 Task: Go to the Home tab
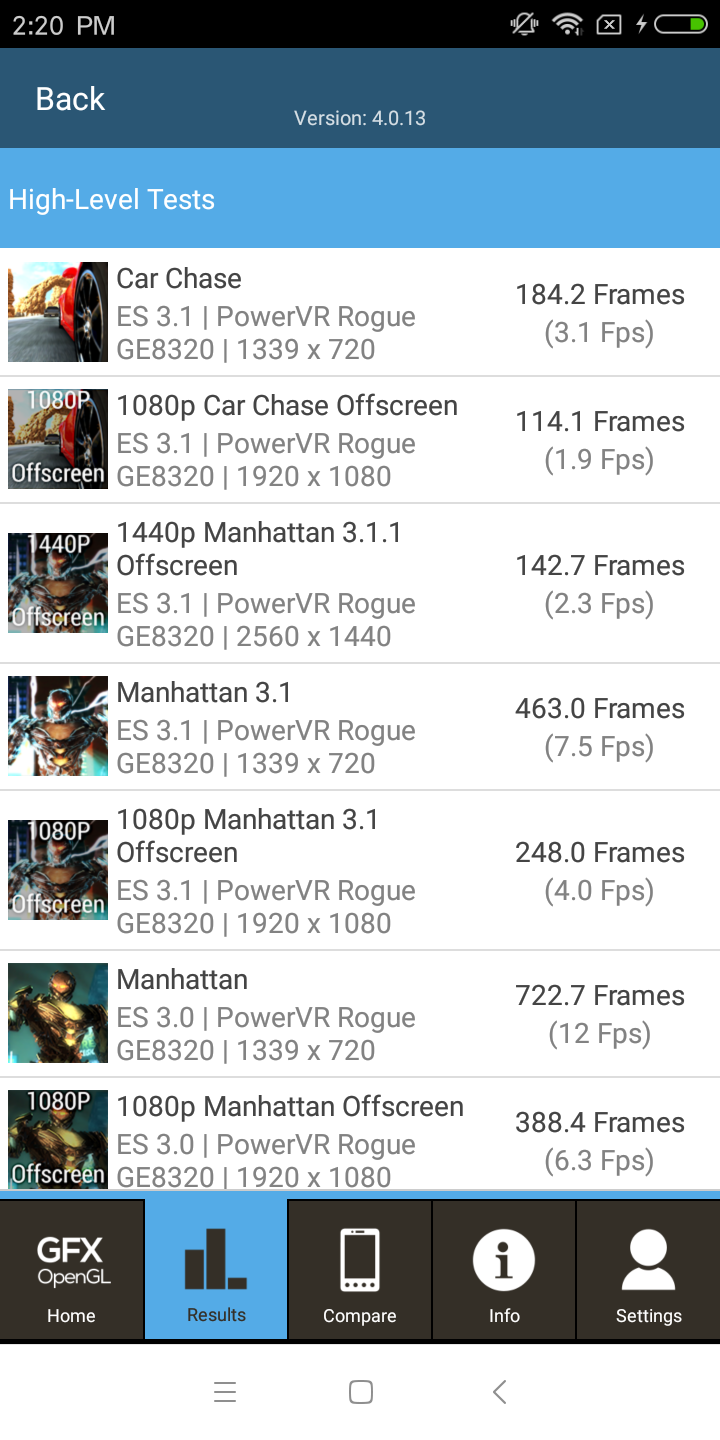[x=72, y=1270]
